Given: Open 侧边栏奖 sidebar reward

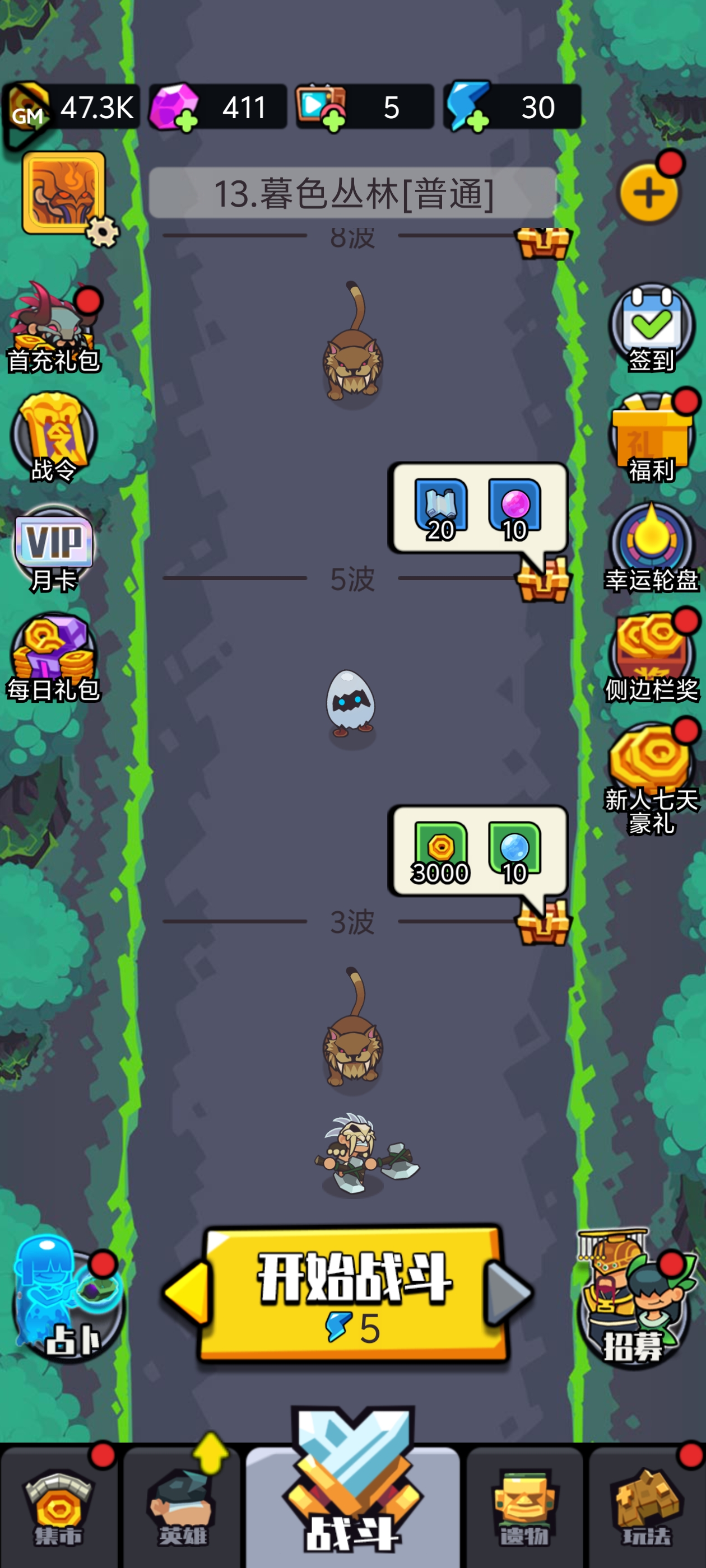Looking at the screenshot, I should (651, 657).
